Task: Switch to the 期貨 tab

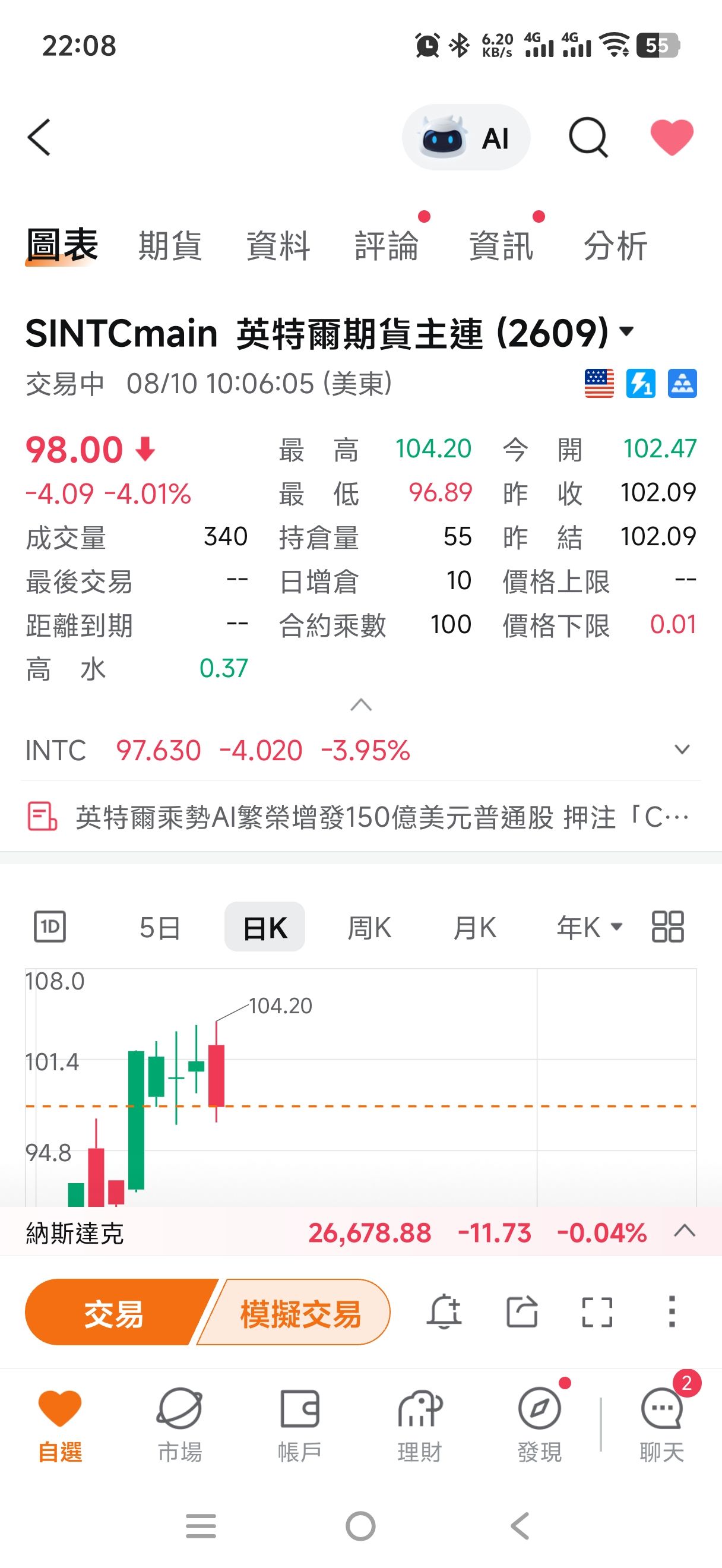Action: 170,246
